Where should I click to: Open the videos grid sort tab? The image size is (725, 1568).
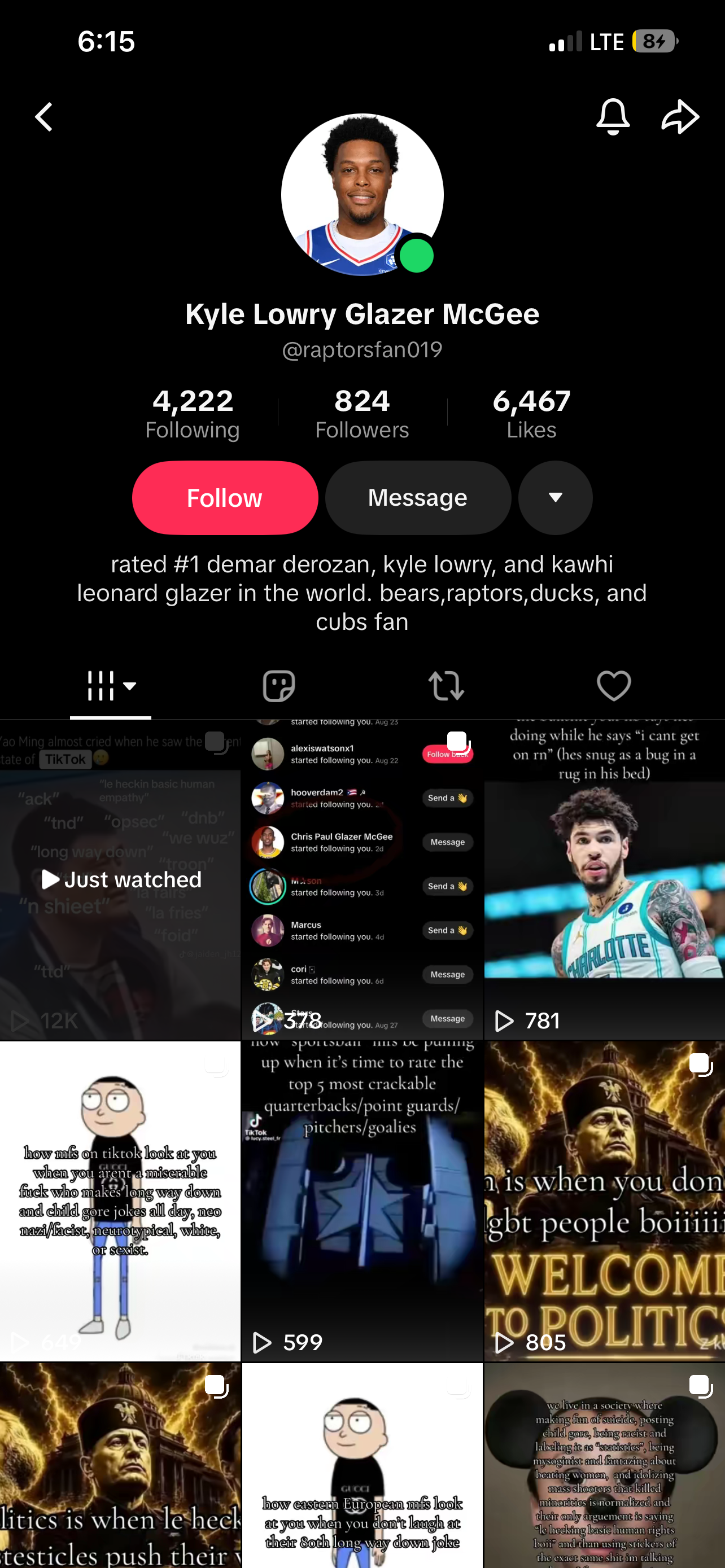tap(111, 686)
